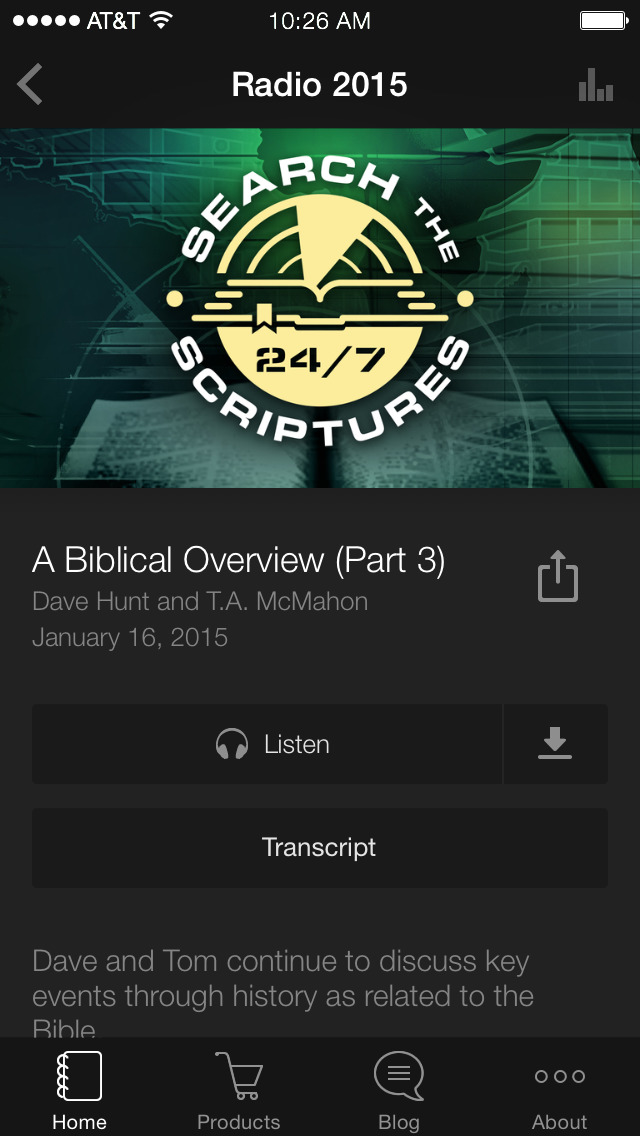
Task: Switch to the Blog tab
Action: click(x=399, y=1088)
